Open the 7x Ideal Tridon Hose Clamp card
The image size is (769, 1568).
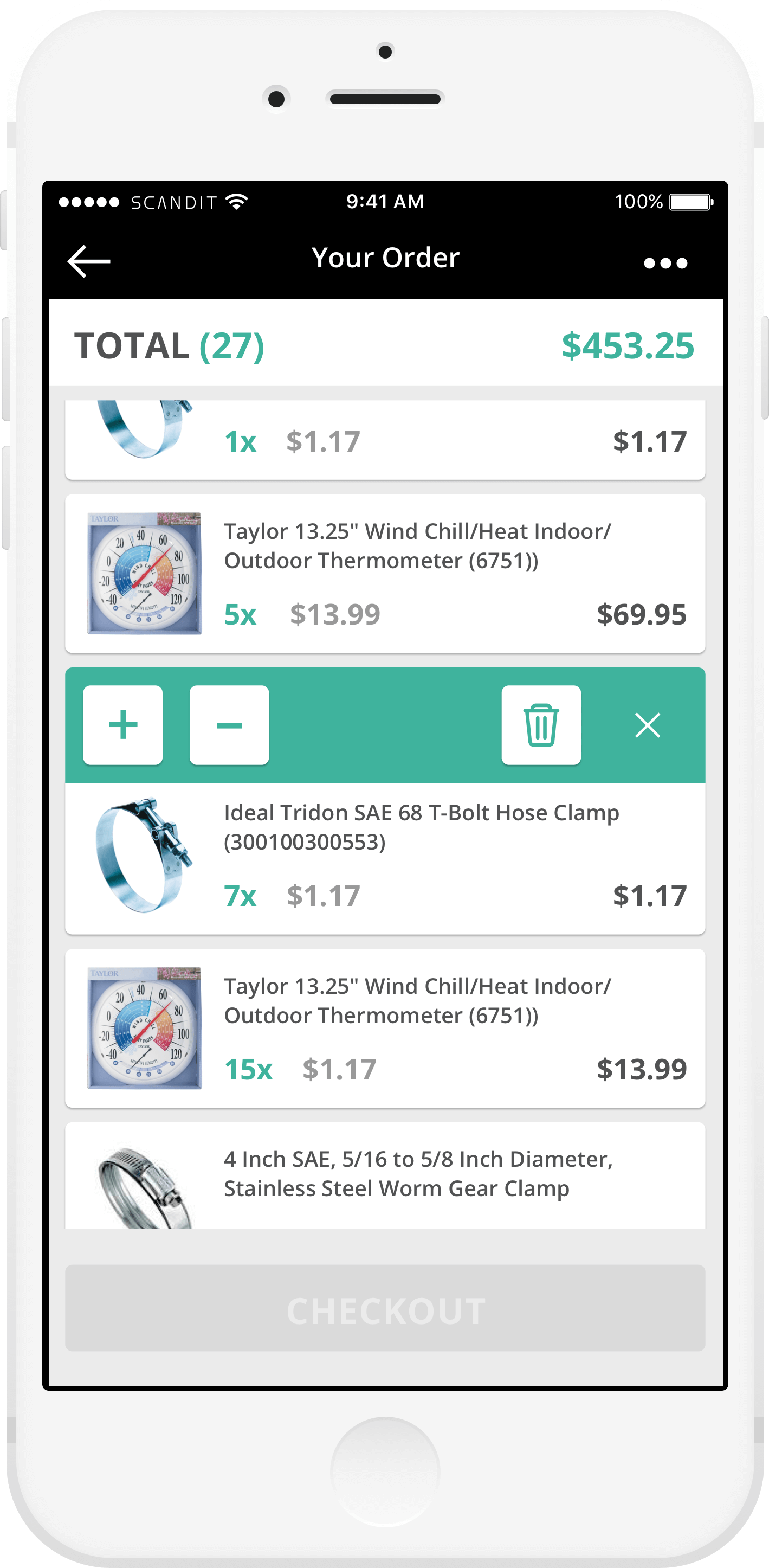385,858
